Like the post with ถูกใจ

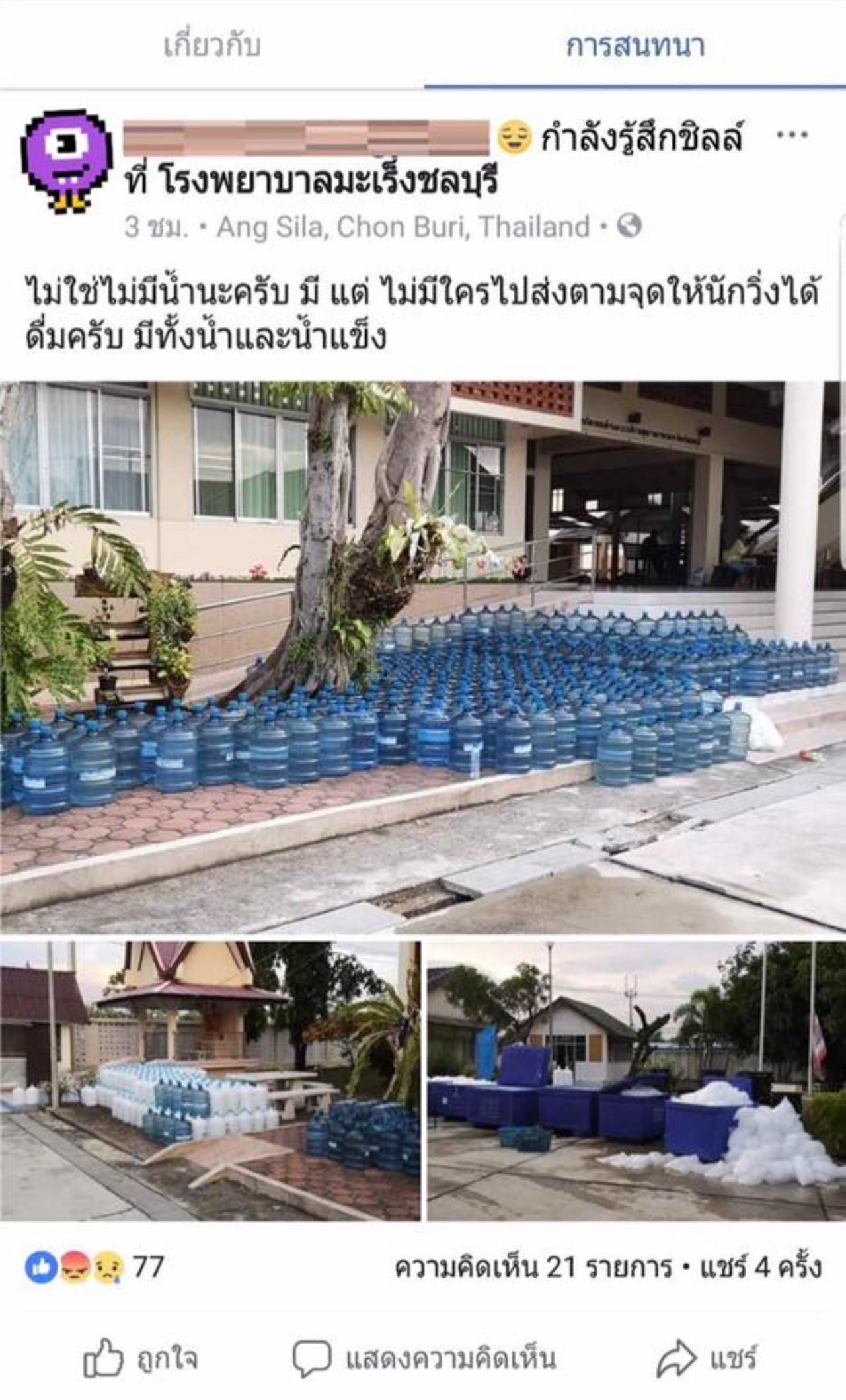point(140,1359)
